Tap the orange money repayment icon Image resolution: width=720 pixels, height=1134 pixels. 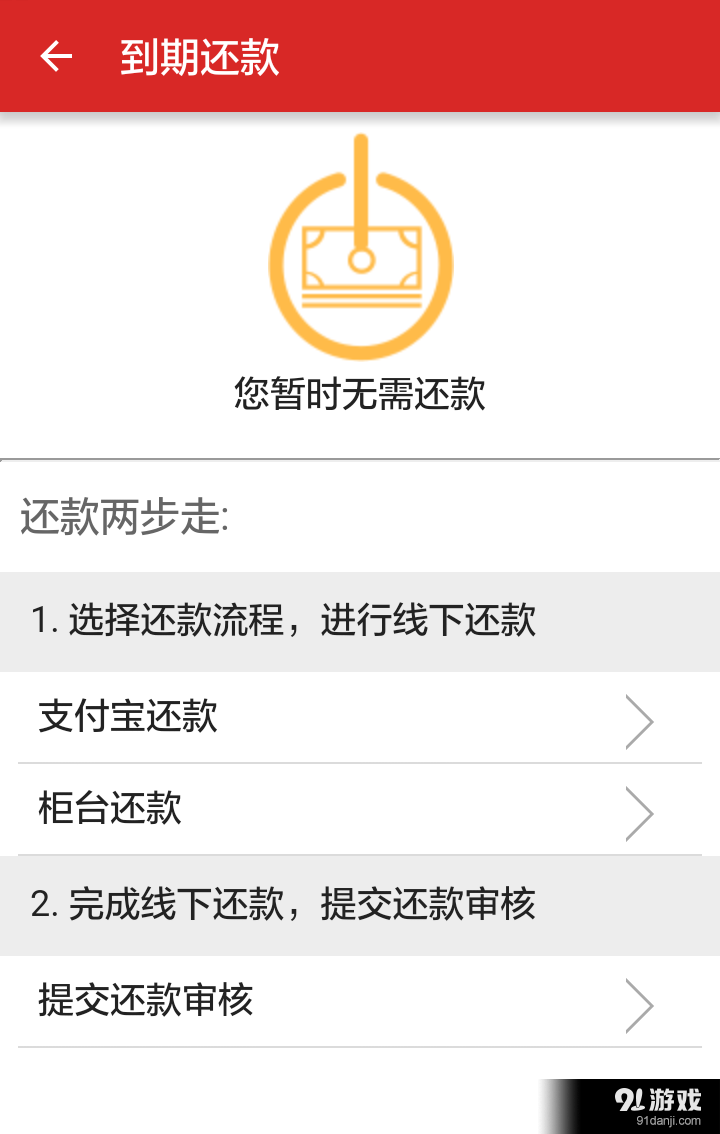click(x=360, y=260)
